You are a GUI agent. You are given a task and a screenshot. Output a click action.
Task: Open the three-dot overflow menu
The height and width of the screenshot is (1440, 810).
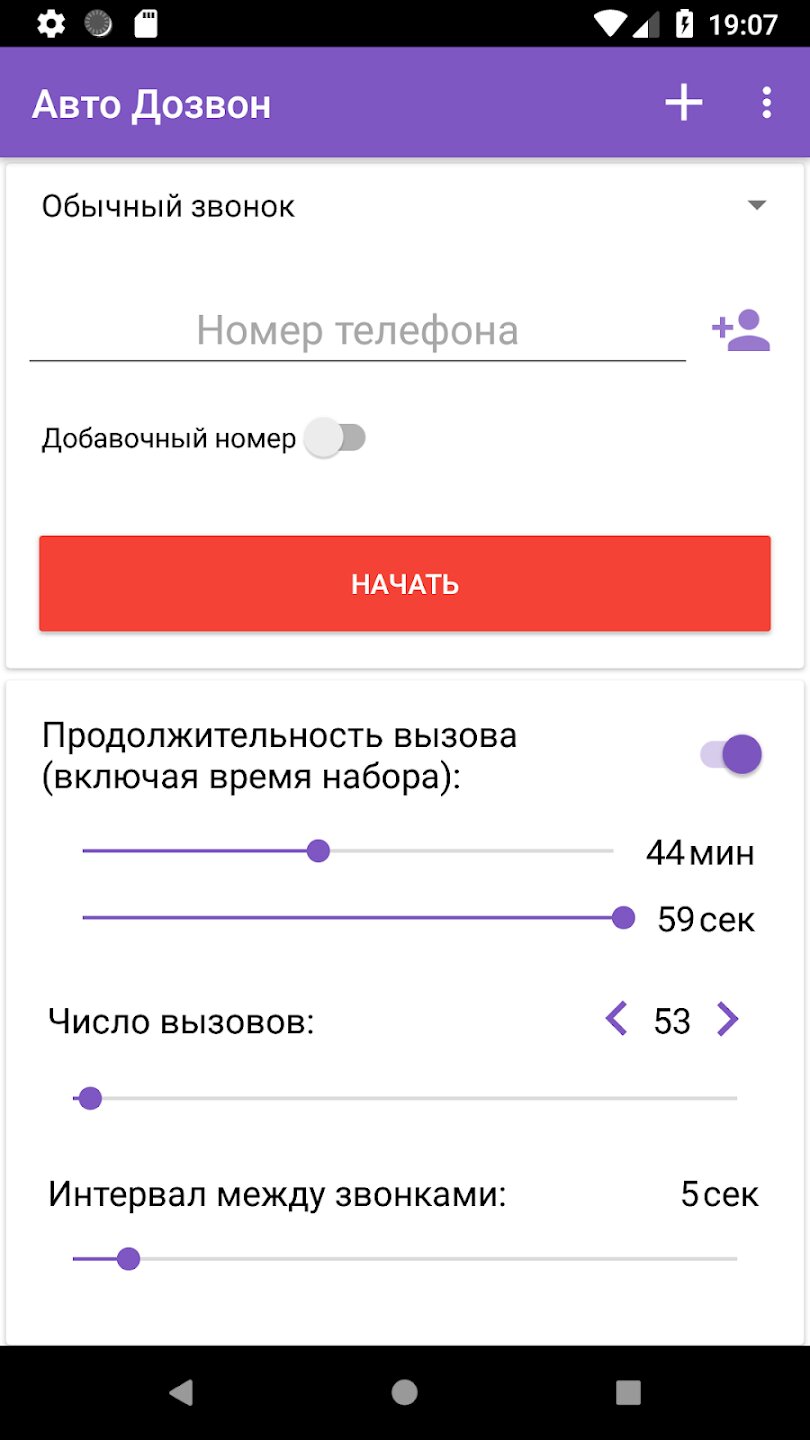[766, 102]
